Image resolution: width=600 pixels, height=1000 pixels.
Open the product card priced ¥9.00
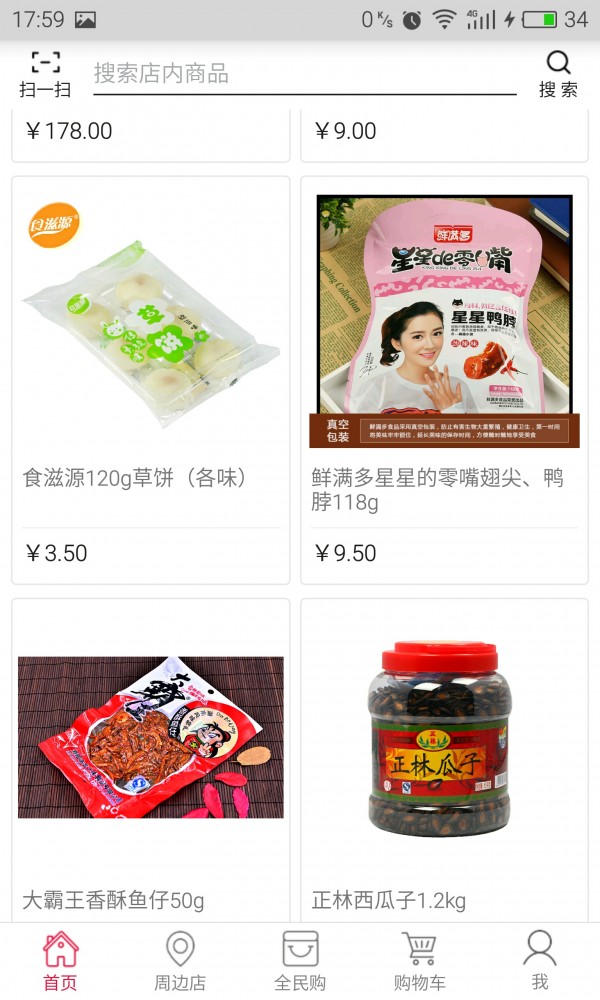point(444,135)
